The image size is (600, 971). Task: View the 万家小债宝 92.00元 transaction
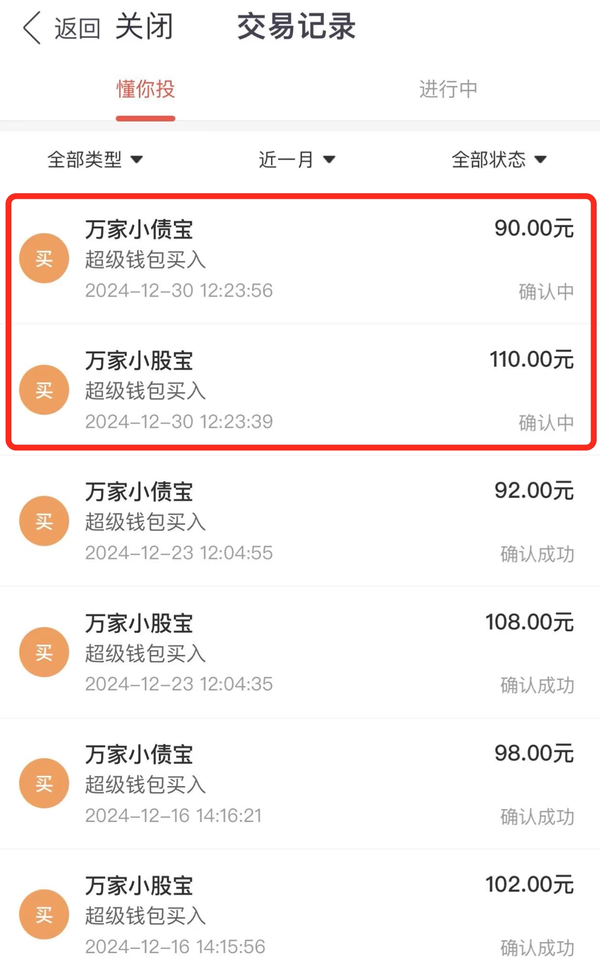pyautogui.click(x=300, y=521)
